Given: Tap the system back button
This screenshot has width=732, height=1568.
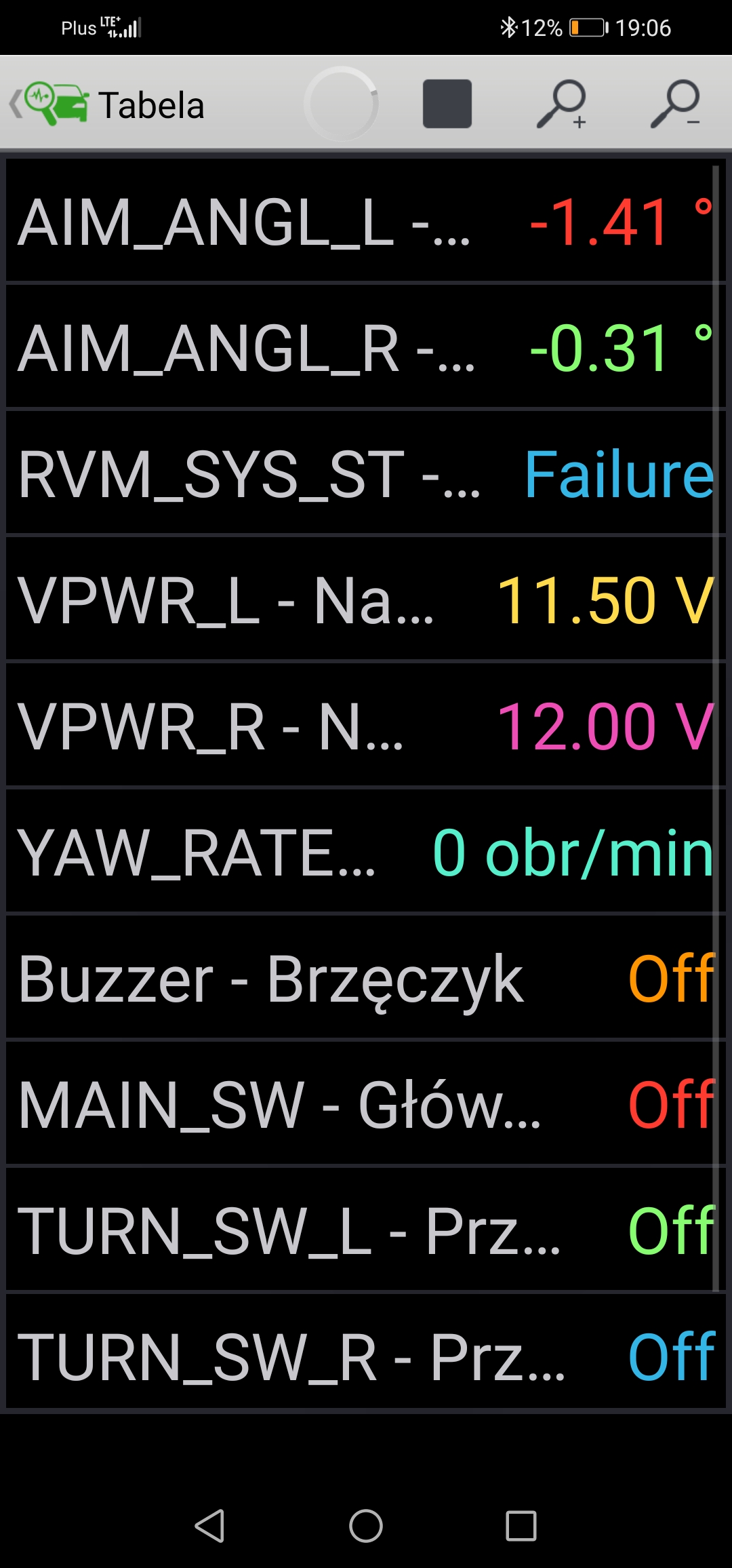Looking at the screenshot, I should (209, 1526).
